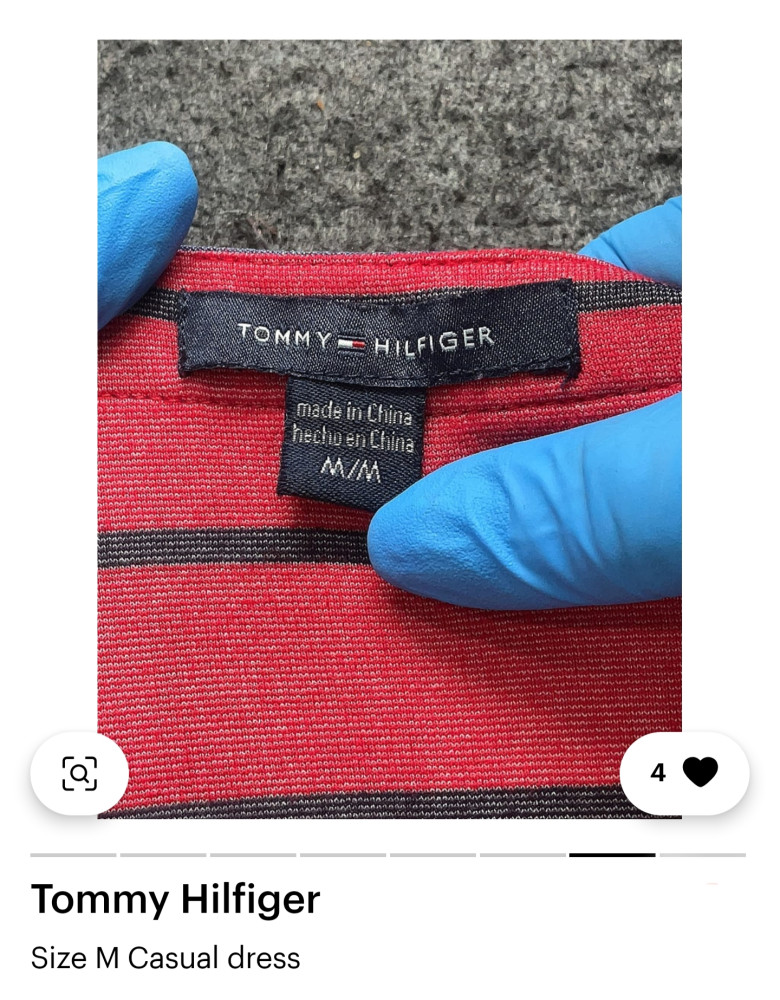Viewport: 780px width, 1000px height.
Task: Open visual search for similar items
Action: tap(79, 773)
